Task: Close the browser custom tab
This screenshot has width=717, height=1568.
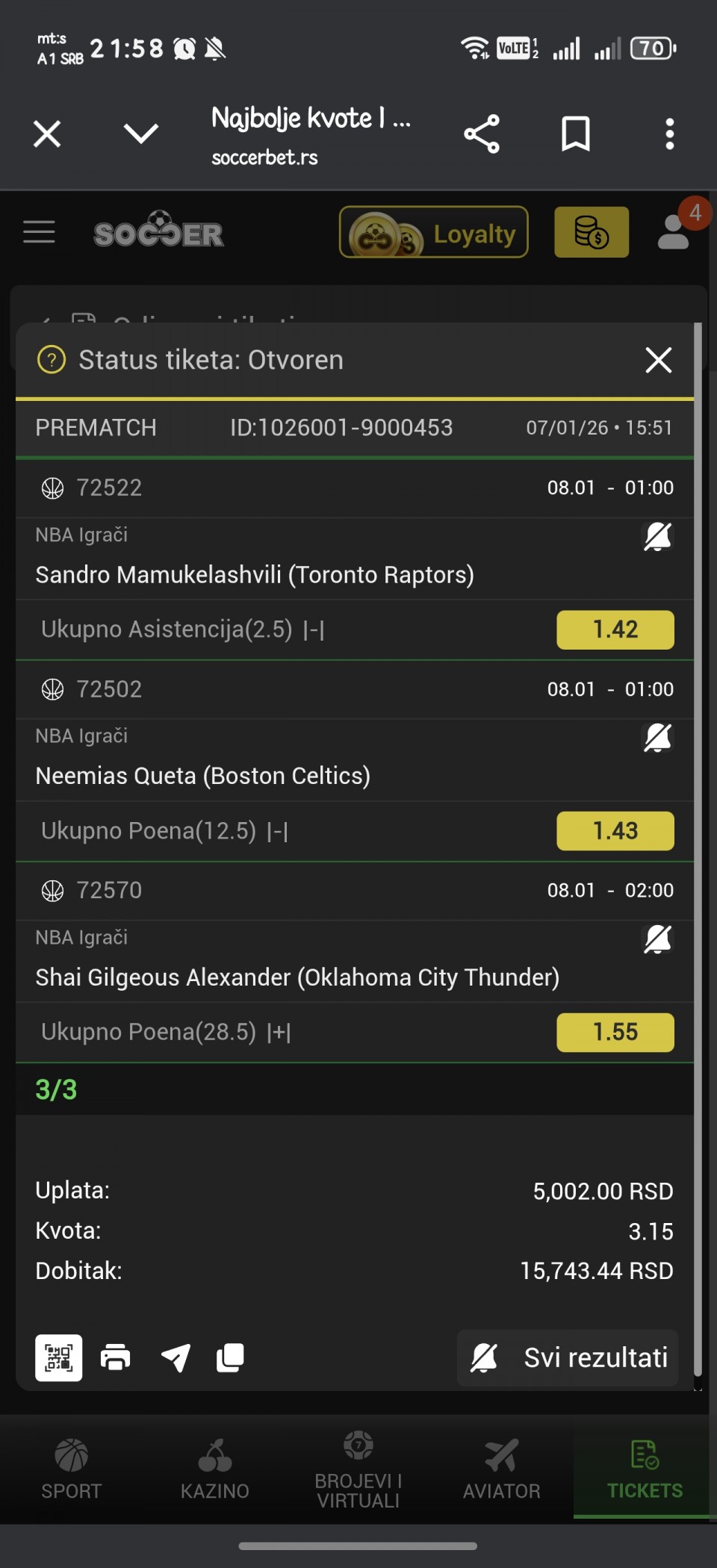Action: click(47, 134)
